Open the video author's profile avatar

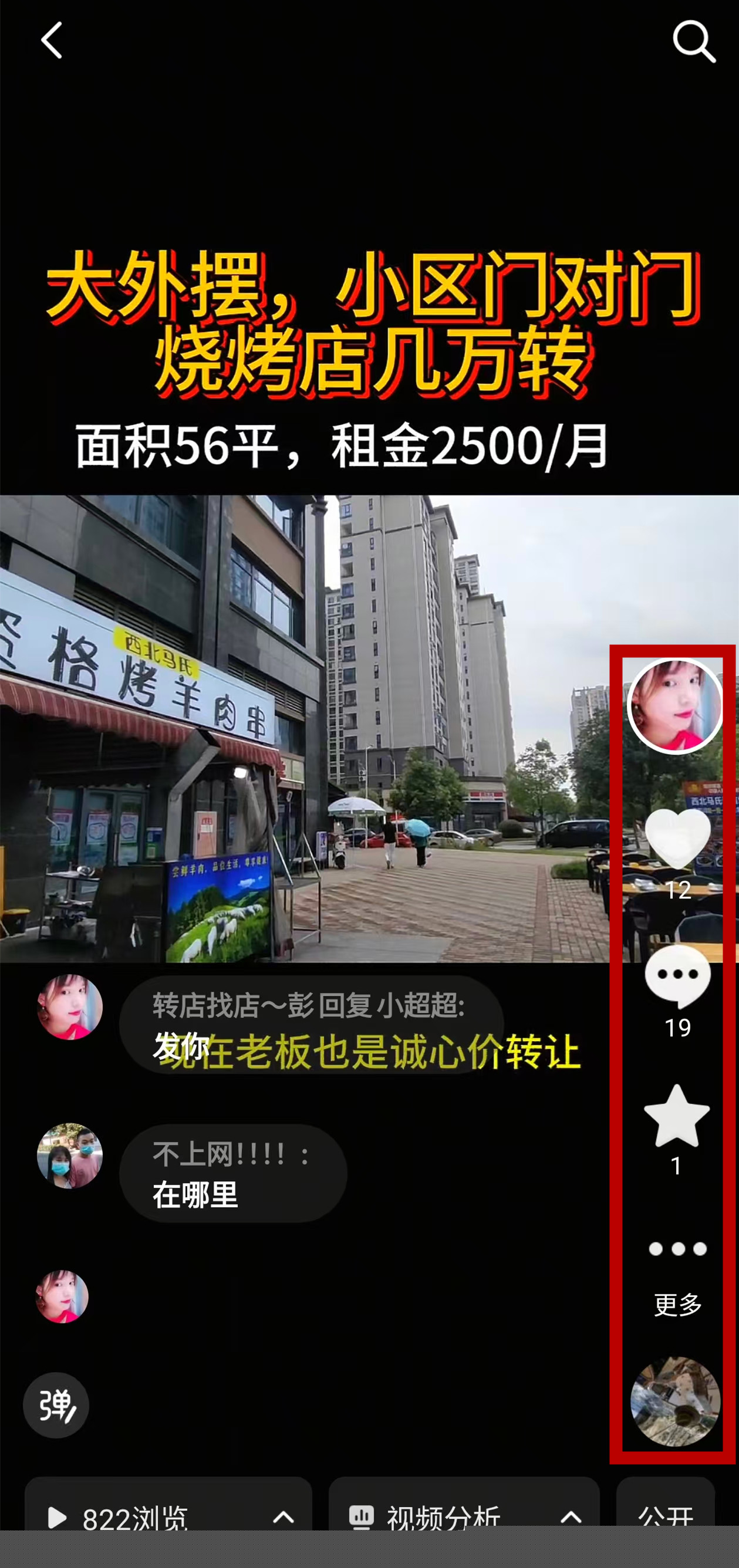(675, 706)
